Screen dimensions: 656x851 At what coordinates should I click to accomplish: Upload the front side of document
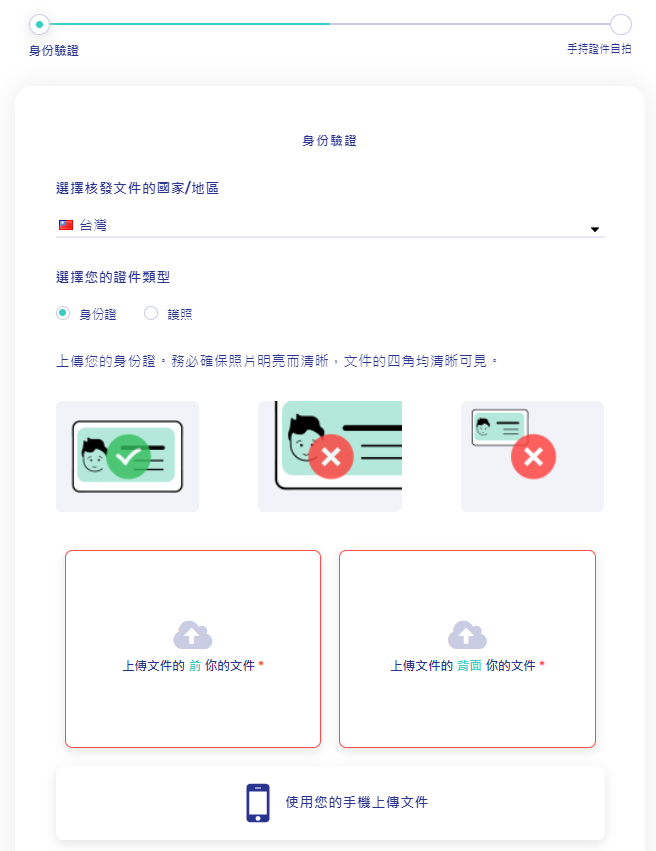(x=193, y=648)
